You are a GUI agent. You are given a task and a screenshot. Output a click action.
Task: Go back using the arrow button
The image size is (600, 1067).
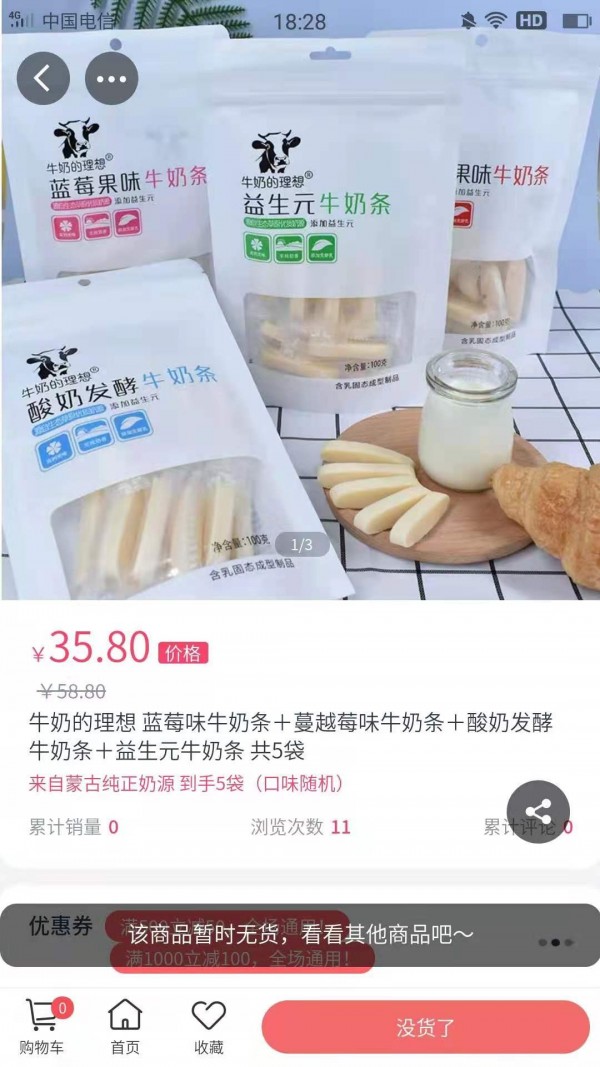pos(42,79)
